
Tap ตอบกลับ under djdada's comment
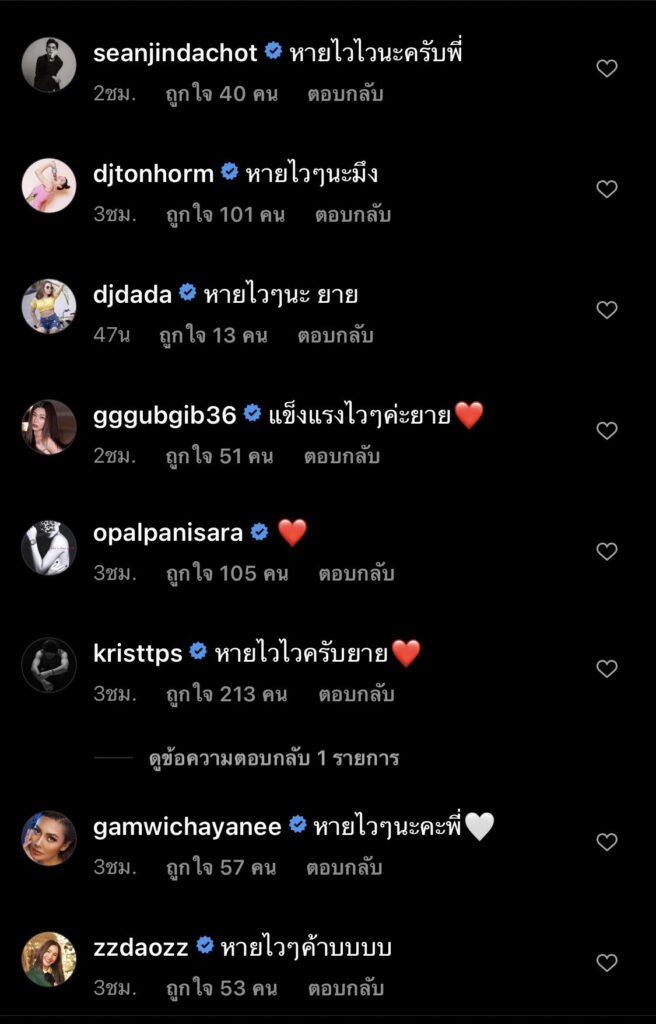point(335,336)
